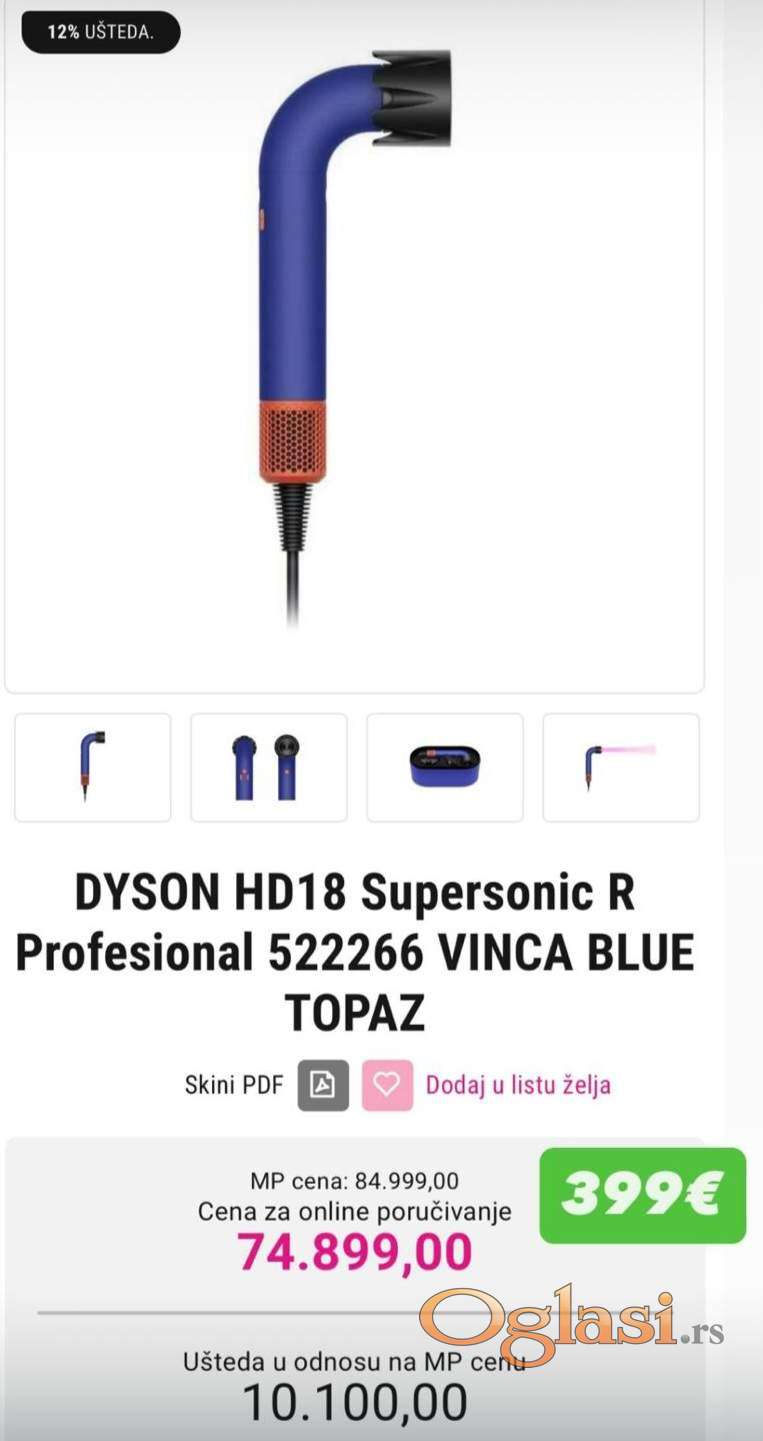This screenshot has height=1441, width=763.
Task: Tap the pink heart wishlist icon
Action: coord(387,1085)
